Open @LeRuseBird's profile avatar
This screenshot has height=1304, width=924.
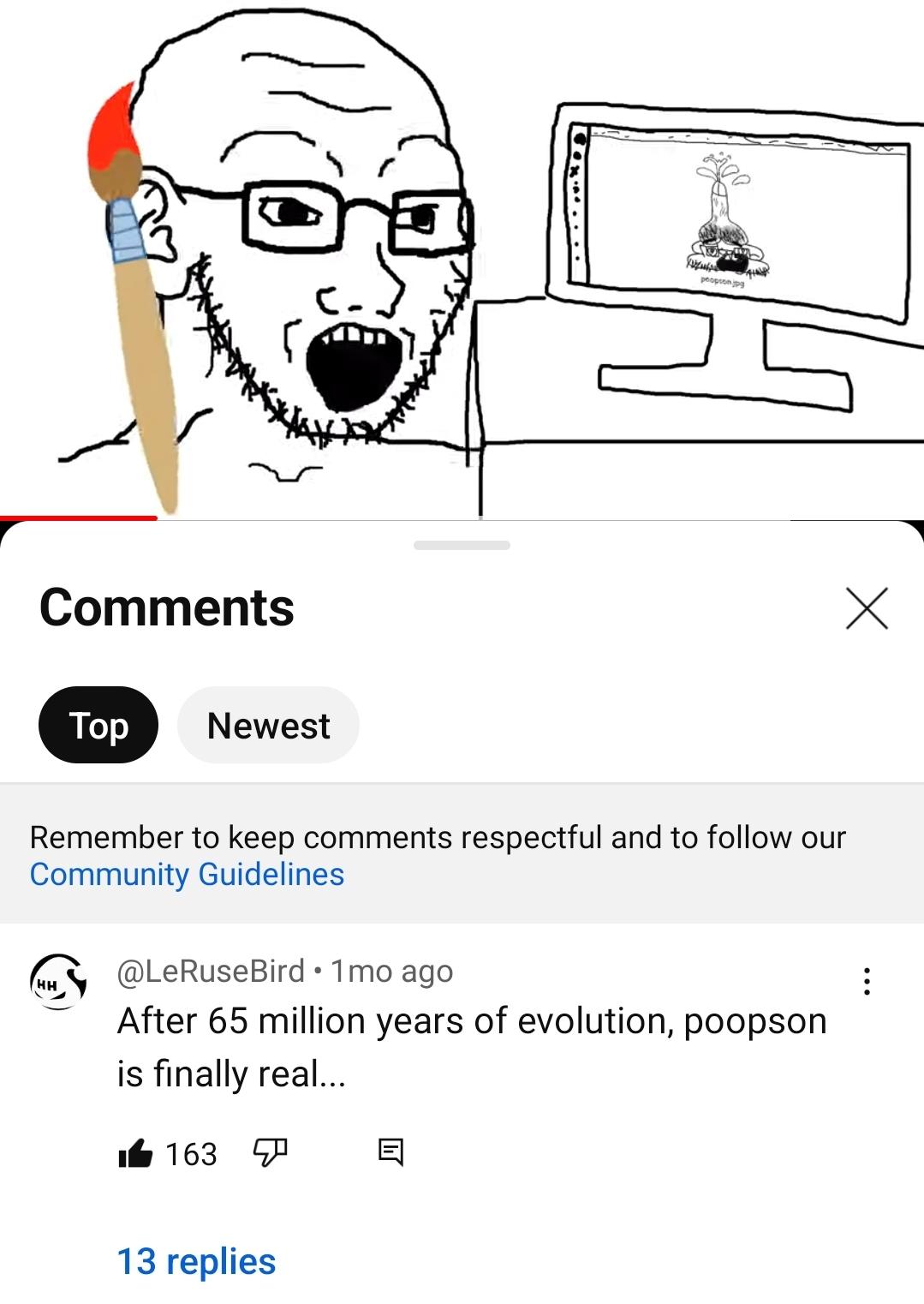[58, 983]
